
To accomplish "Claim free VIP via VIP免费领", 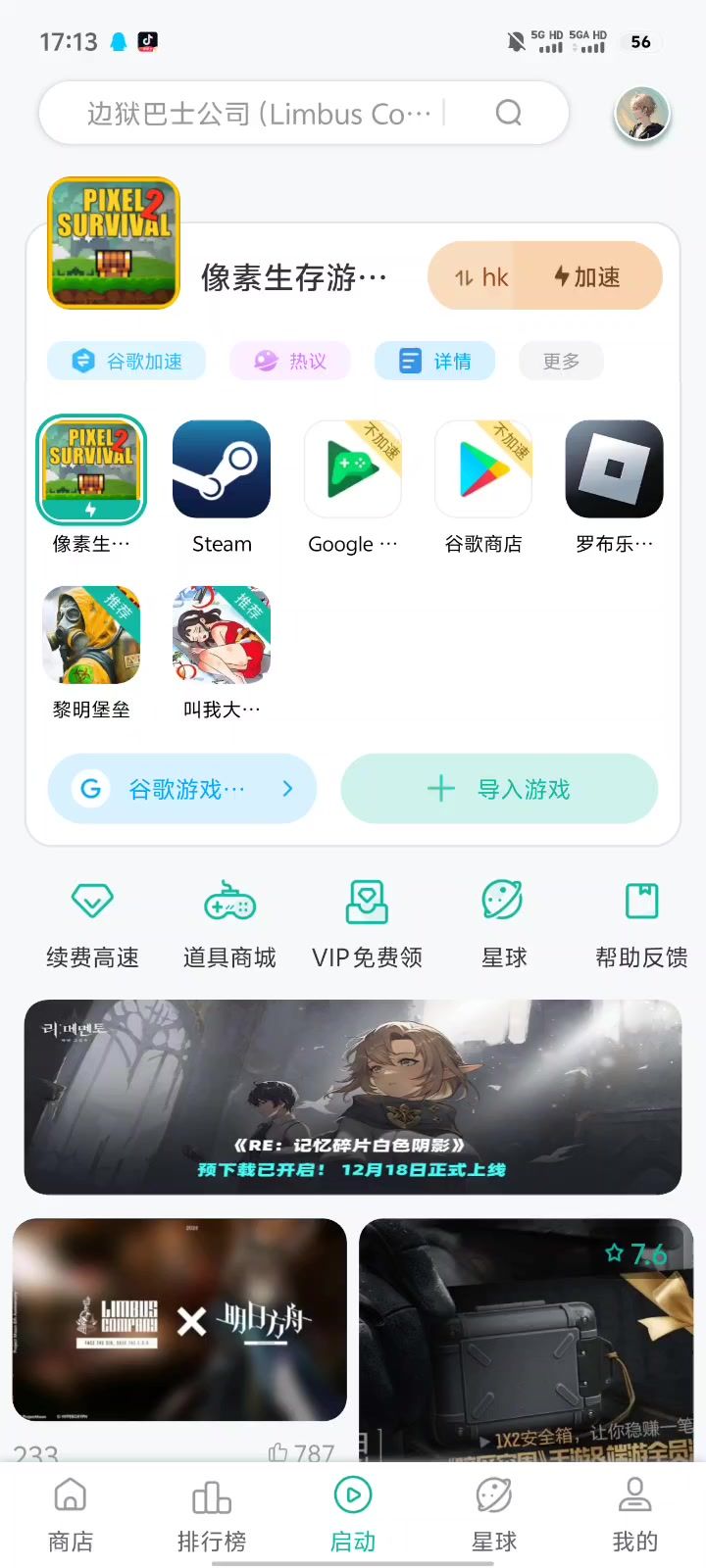I will pyautogui.click(x=367, y=923).
